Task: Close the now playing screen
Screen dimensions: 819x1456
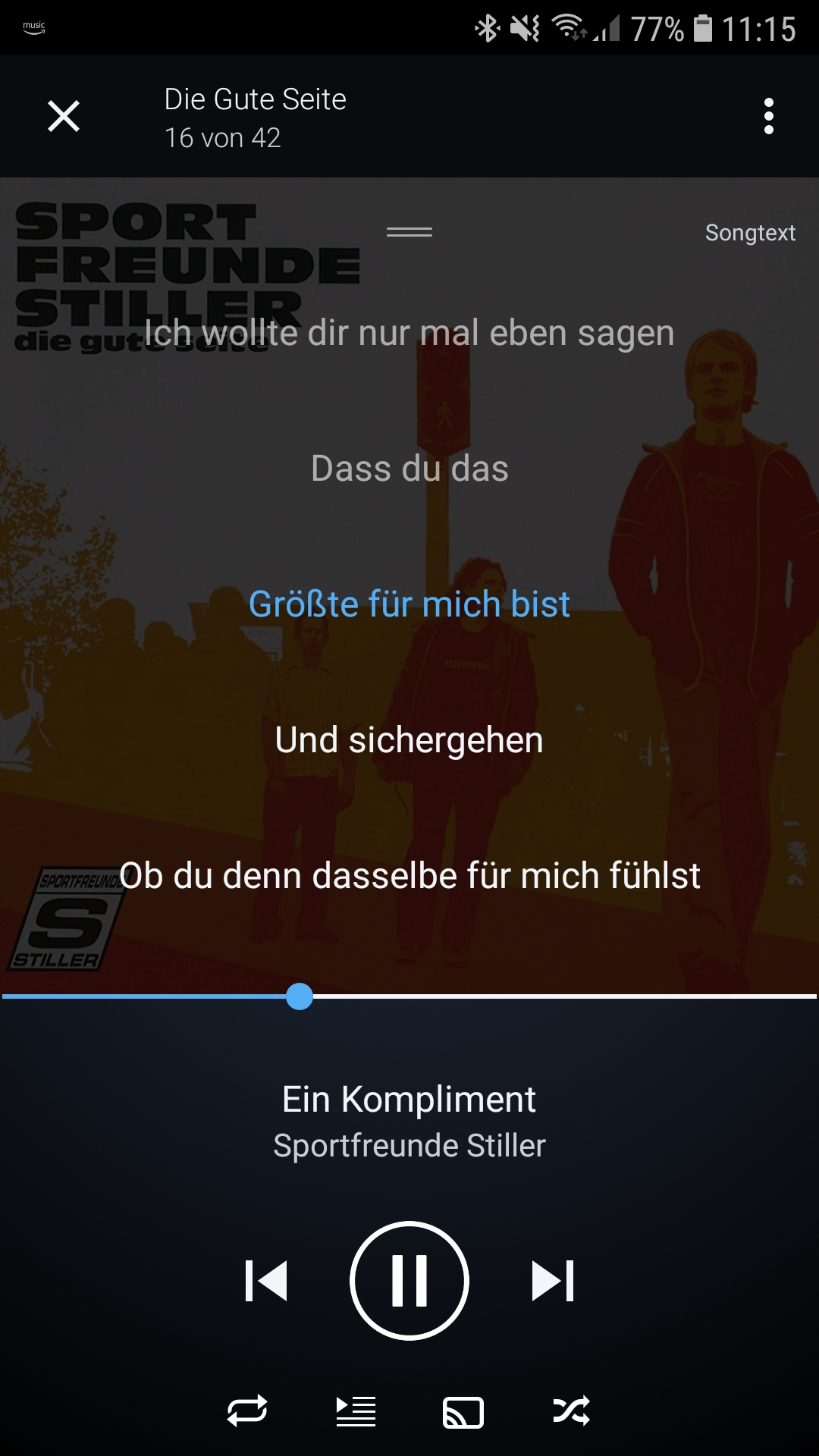Action: point(64,116)
